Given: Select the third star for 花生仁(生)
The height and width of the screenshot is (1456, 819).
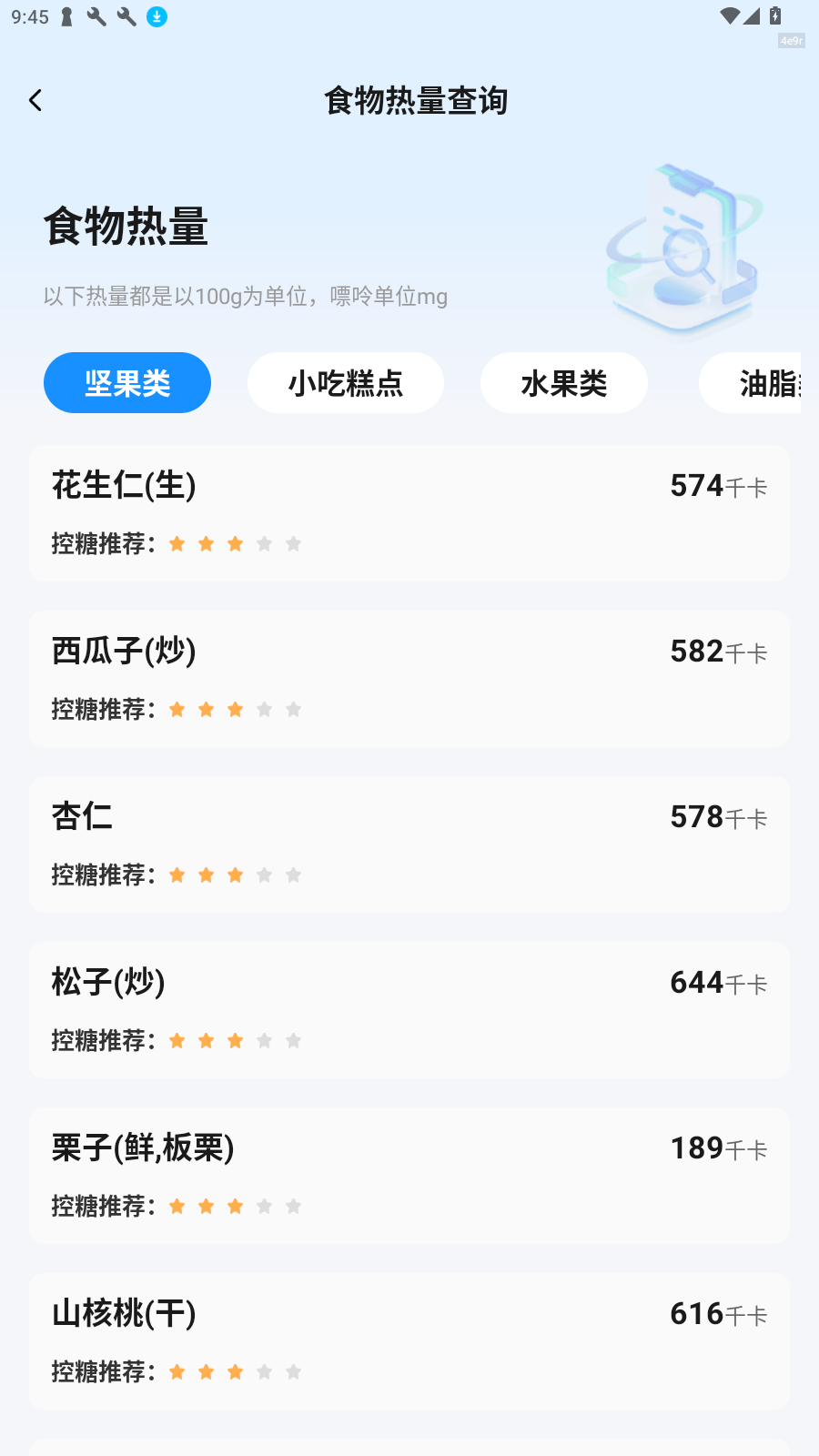Looking at the screenshot, I should 235,543.
